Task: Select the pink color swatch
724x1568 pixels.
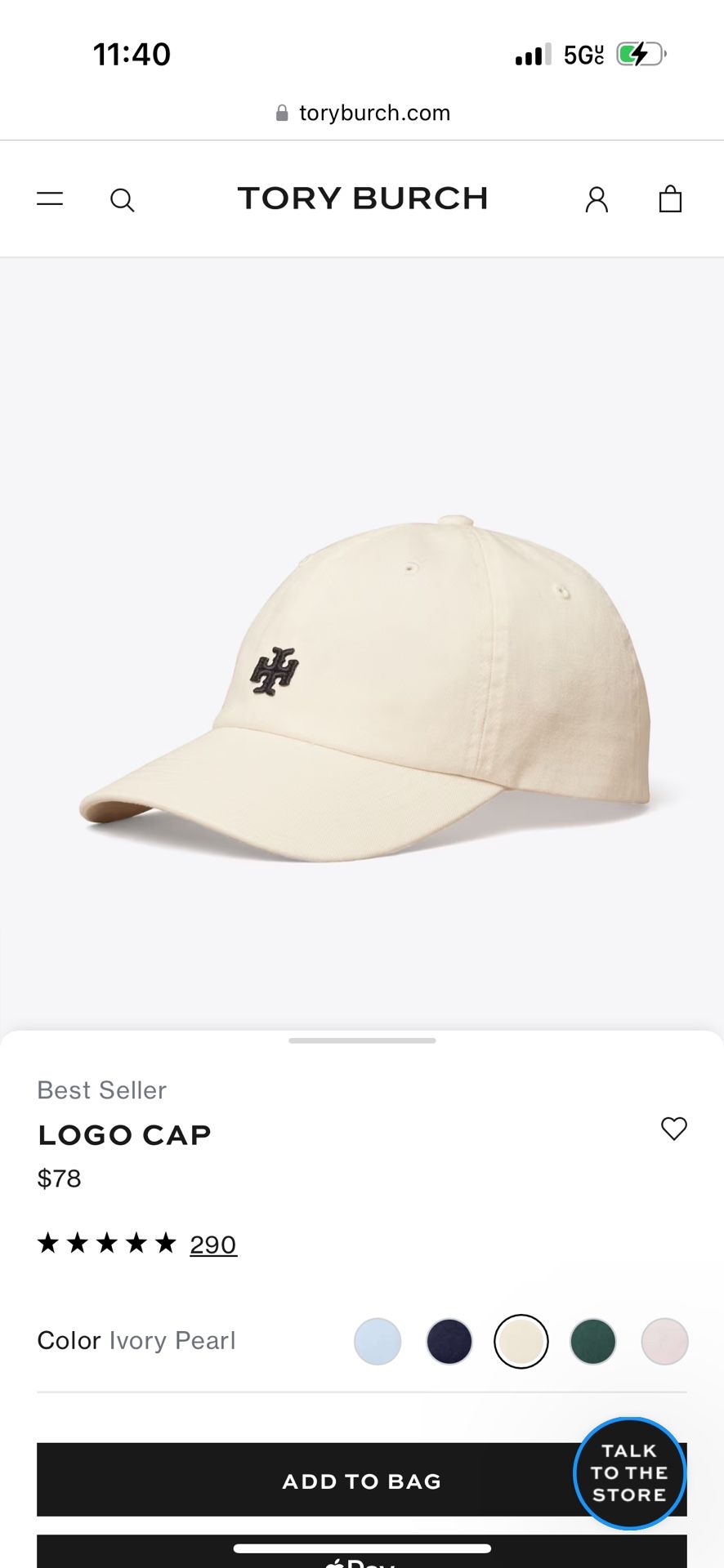Action: (664, 1341)
